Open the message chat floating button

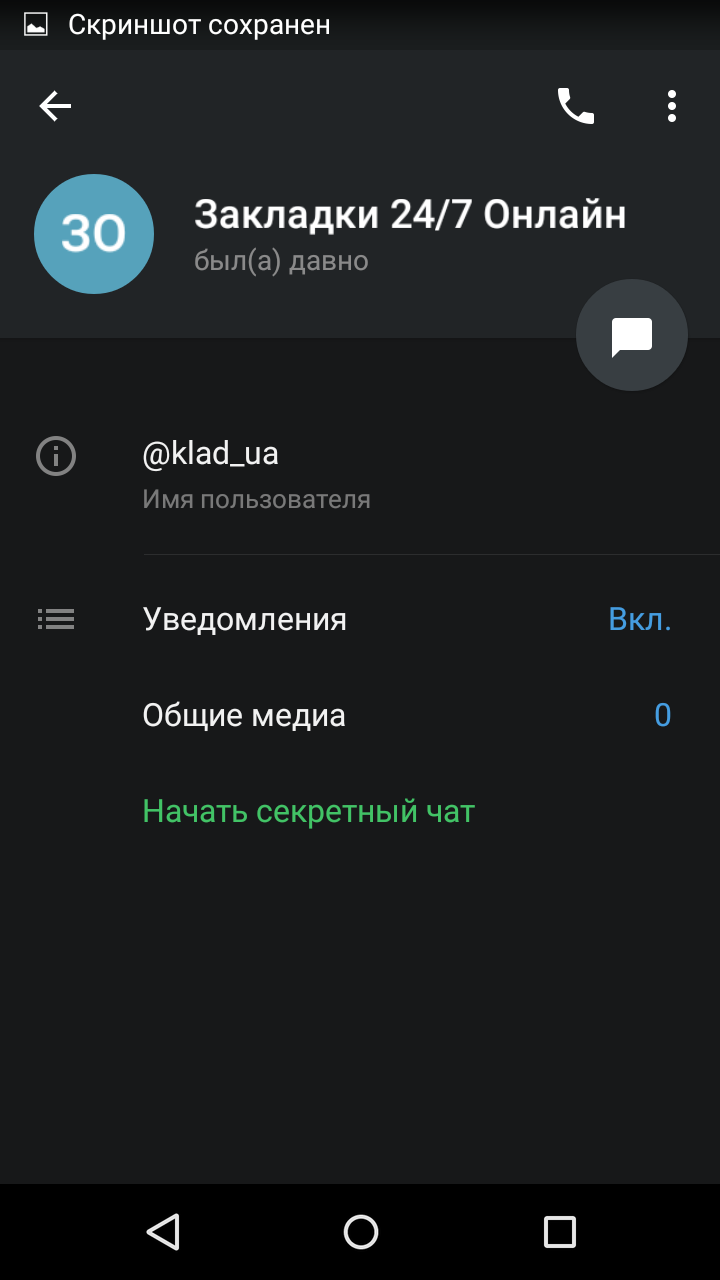(x=631, y=336)
